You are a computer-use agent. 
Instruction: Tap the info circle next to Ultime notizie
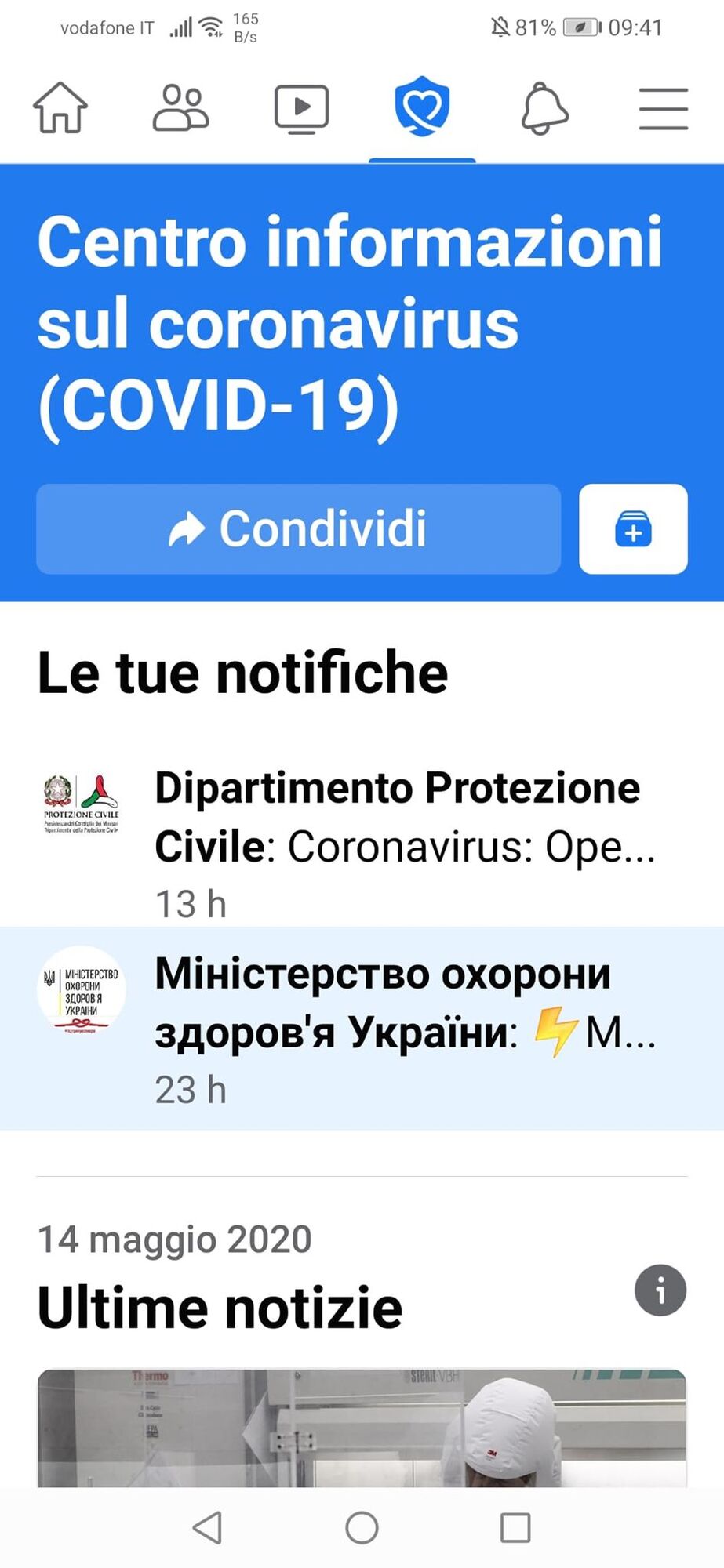click(x=661, y=1289)
